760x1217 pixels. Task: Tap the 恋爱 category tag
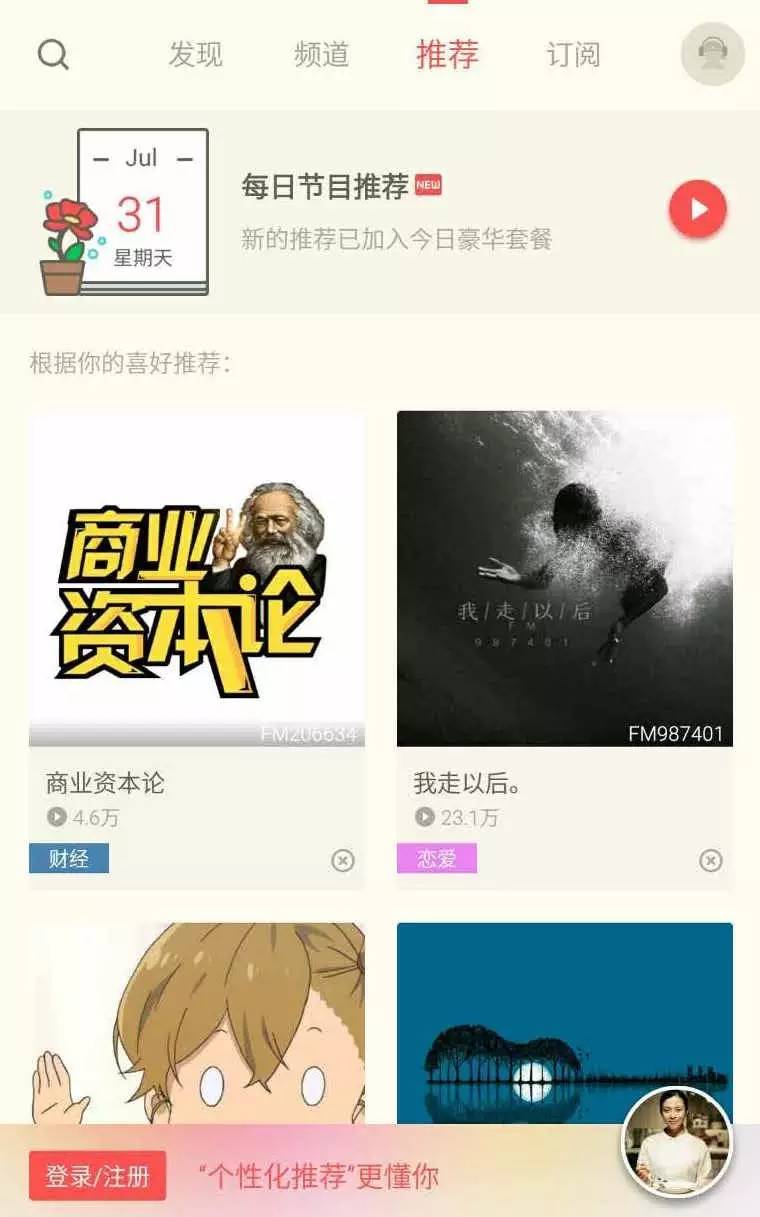pyautogui.click(x=437, y=858)
